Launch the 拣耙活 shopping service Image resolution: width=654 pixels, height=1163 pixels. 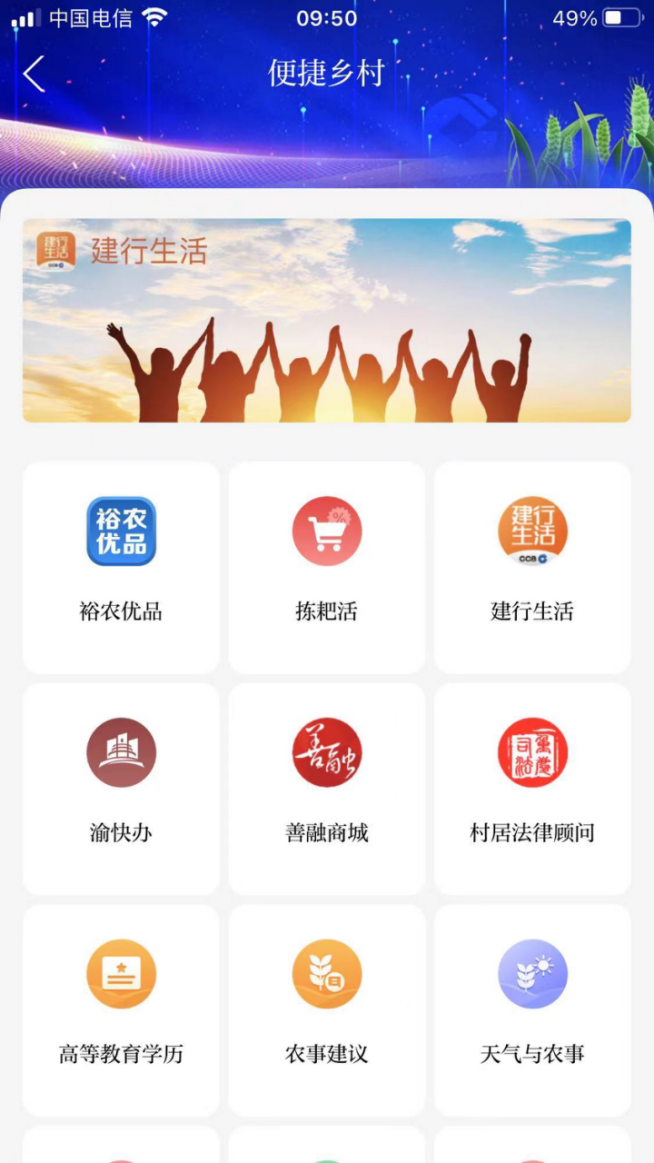(327, 566)
